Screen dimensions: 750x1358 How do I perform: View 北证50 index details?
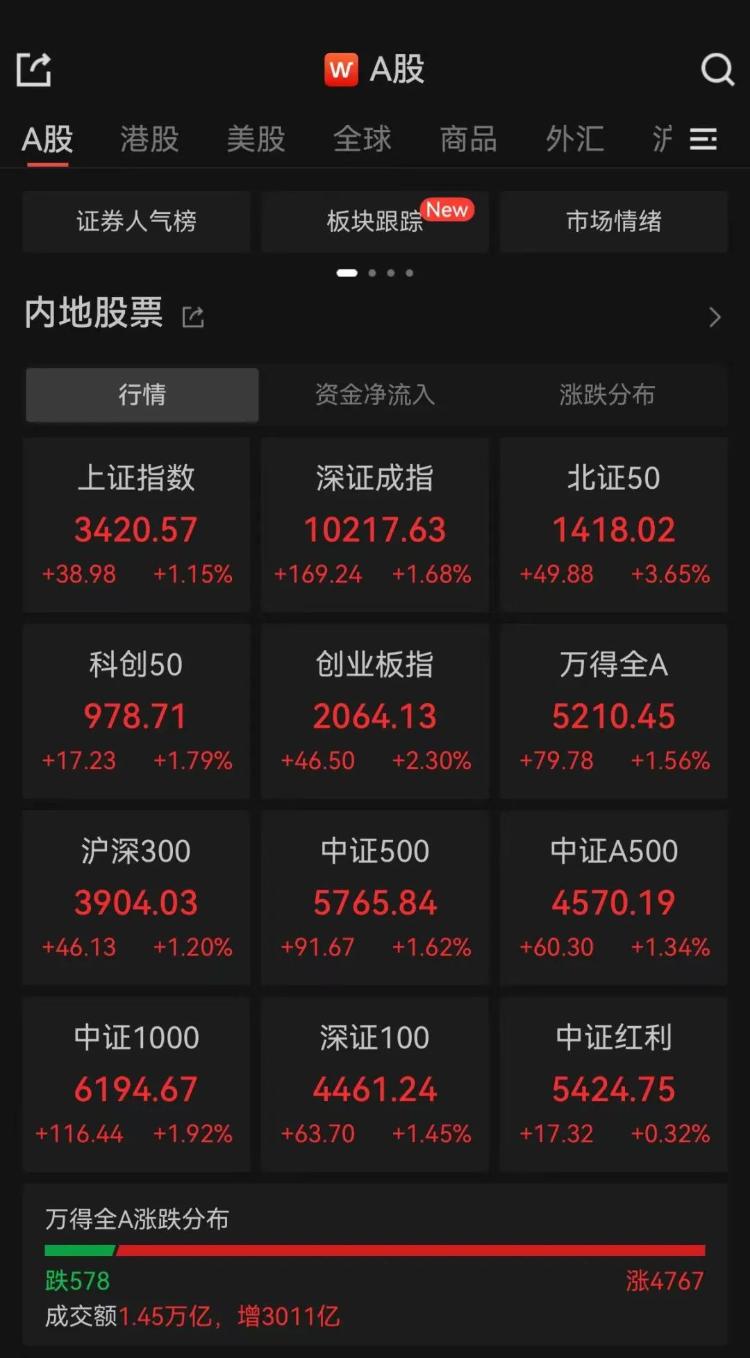(x=614, y=524)
